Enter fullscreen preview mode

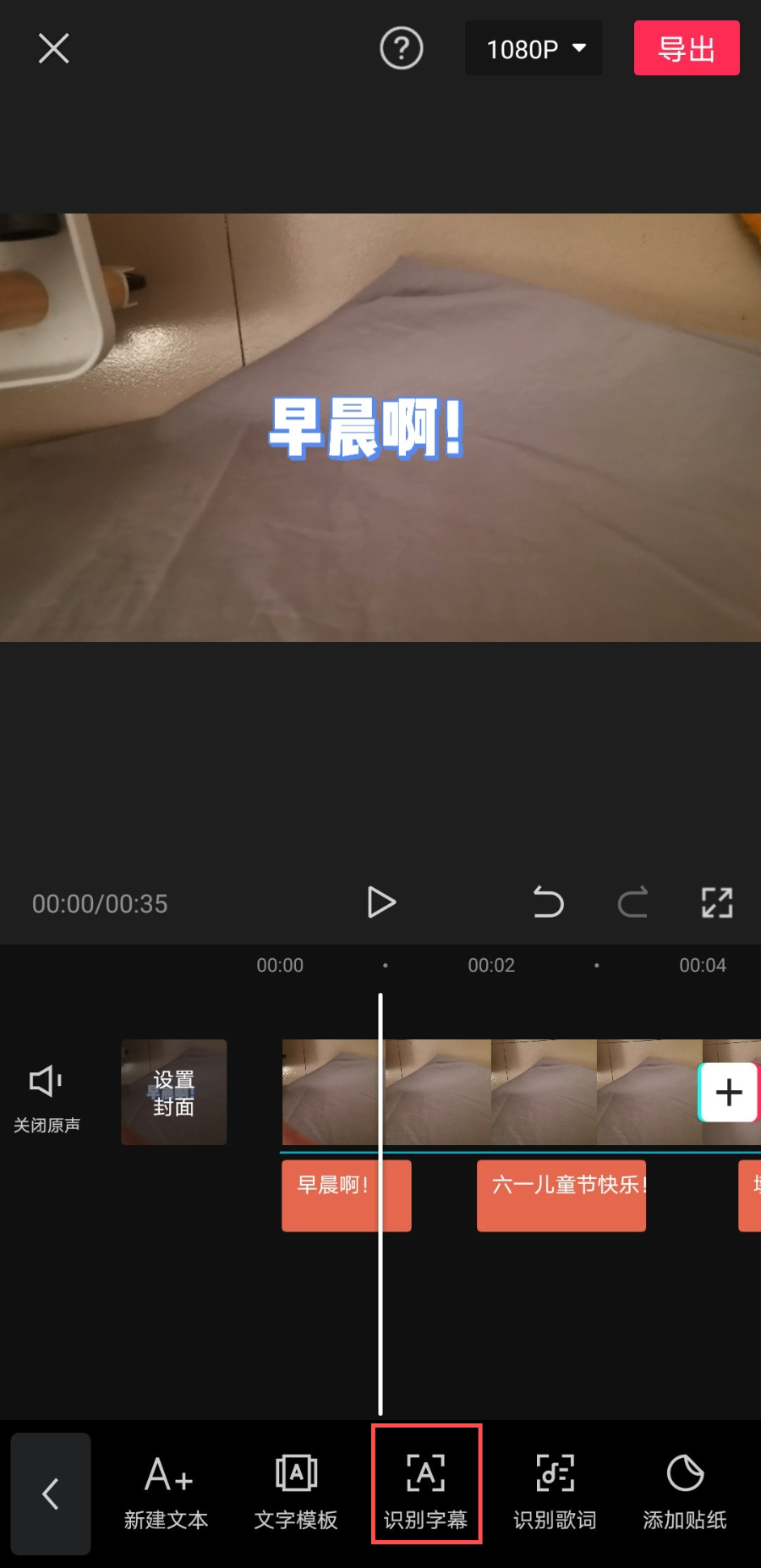(x=716, y=902)
